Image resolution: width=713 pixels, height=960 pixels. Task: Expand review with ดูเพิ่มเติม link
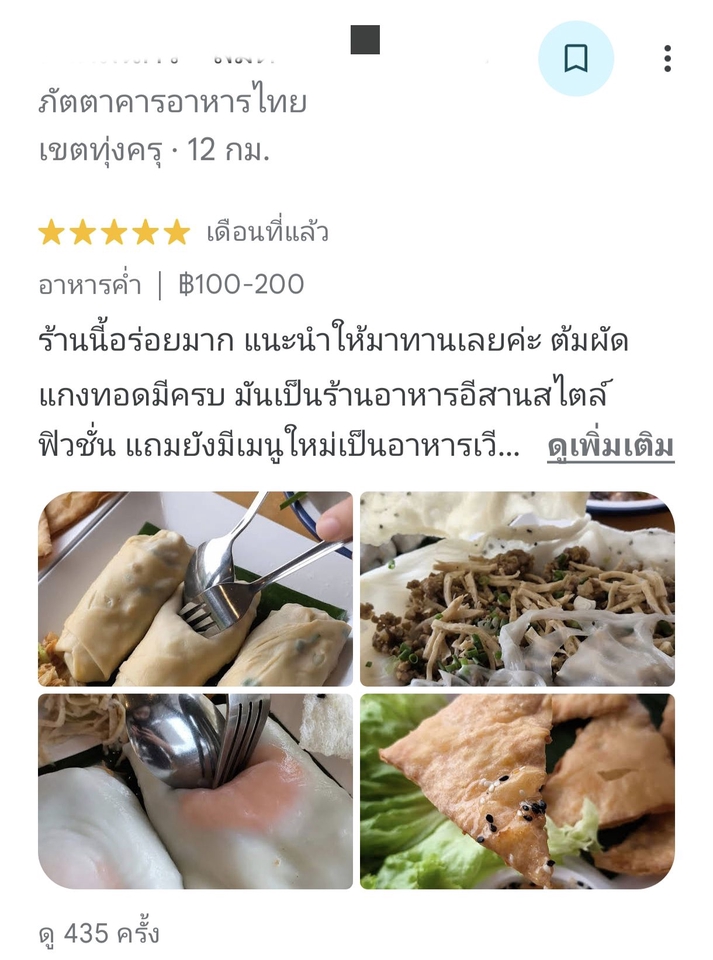[x=610, y=447]
